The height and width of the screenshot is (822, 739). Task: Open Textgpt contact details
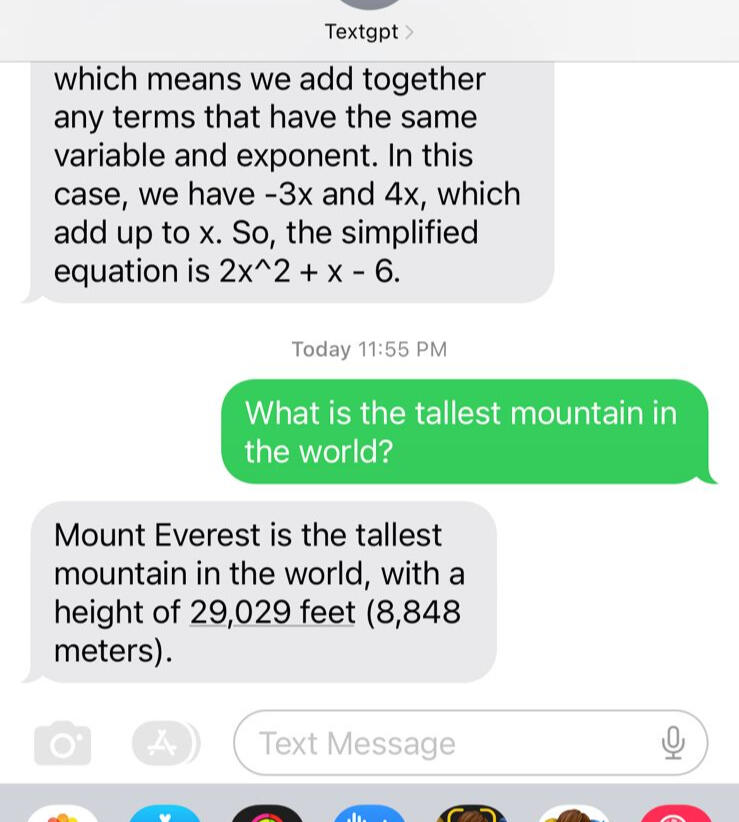(x=368, y=31)
